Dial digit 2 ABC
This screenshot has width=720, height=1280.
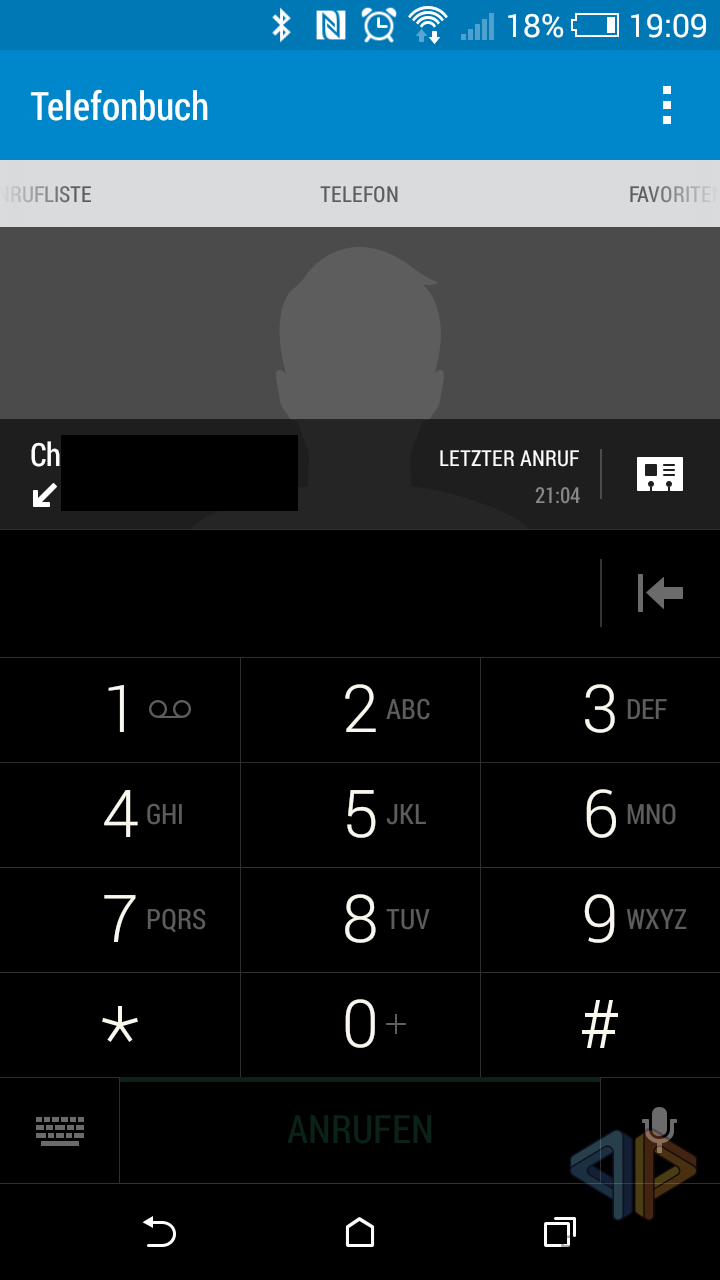(360, 710)
